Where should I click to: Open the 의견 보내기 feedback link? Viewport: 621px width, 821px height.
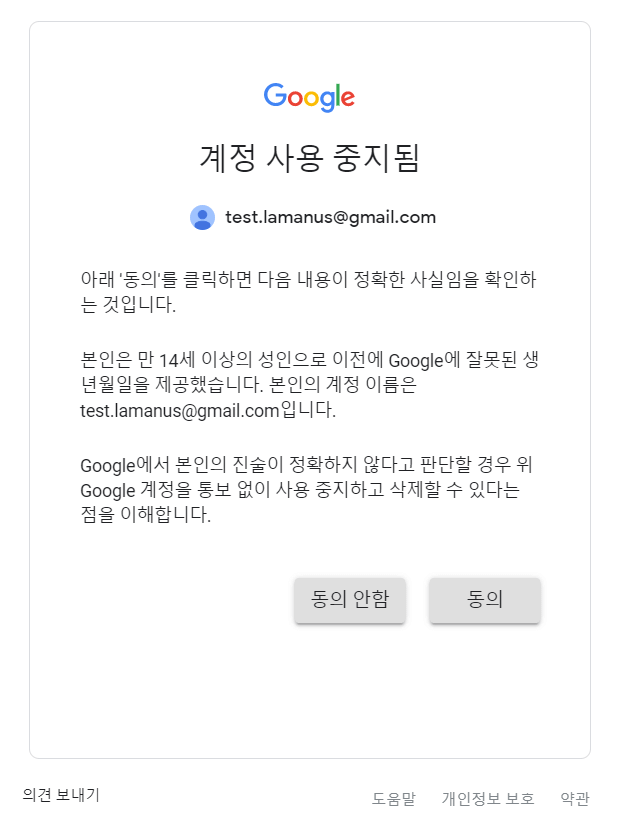[61, 795]
